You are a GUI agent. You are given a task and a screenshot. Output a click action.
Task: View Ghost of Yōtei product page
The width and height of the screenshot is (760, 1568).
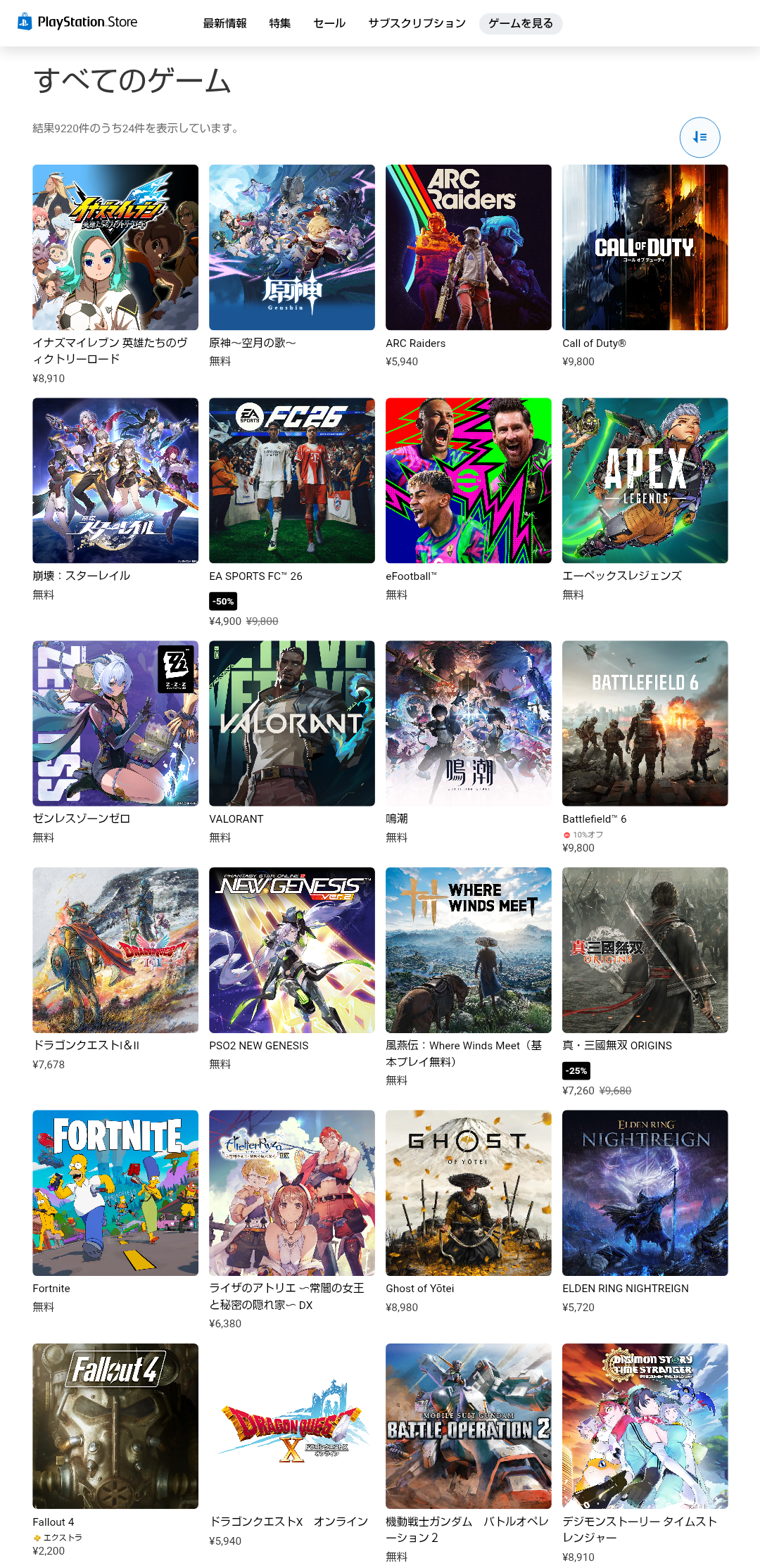(468, 1192)
